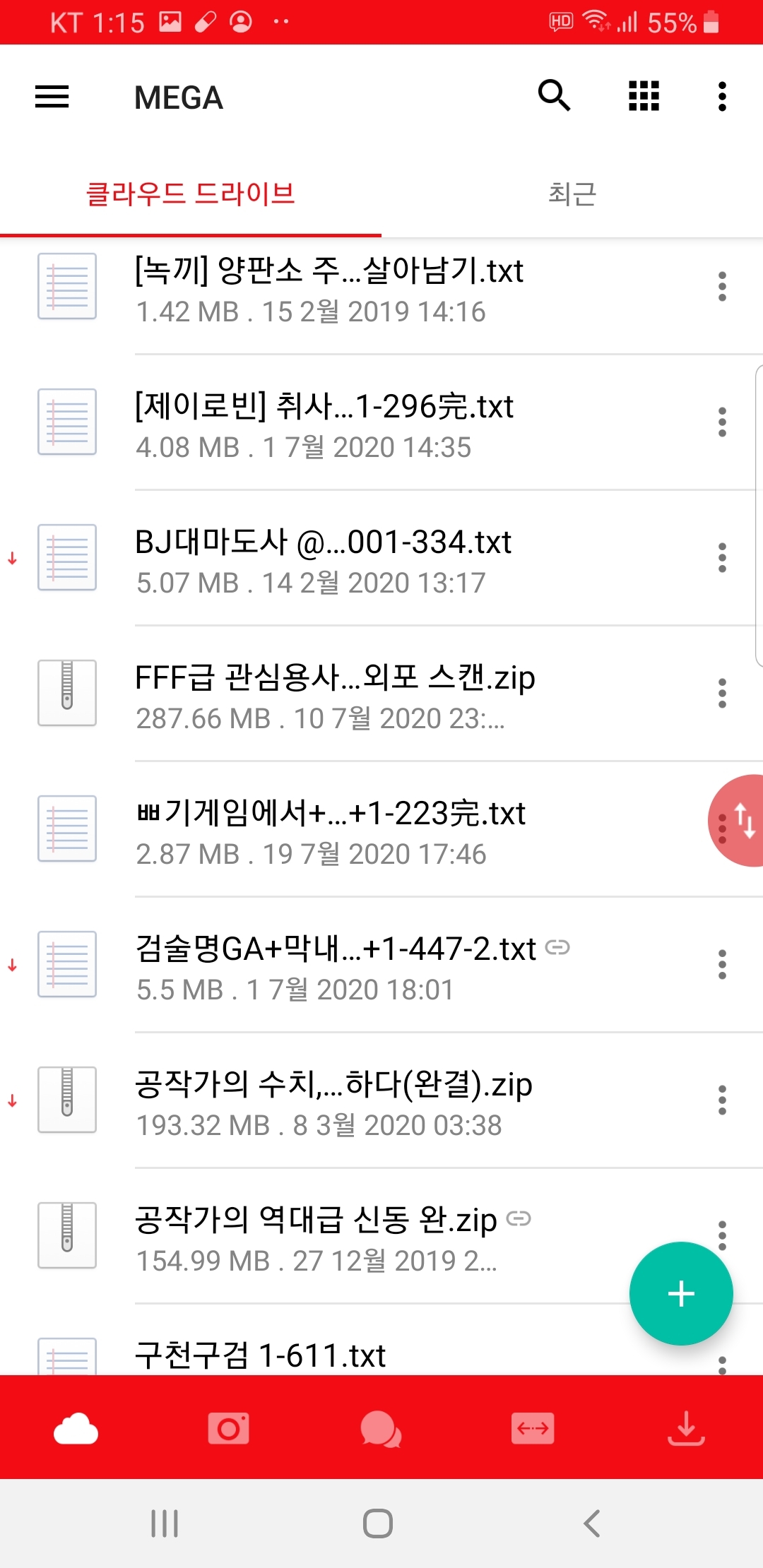Tap the green add new button

coord(681,1293)
